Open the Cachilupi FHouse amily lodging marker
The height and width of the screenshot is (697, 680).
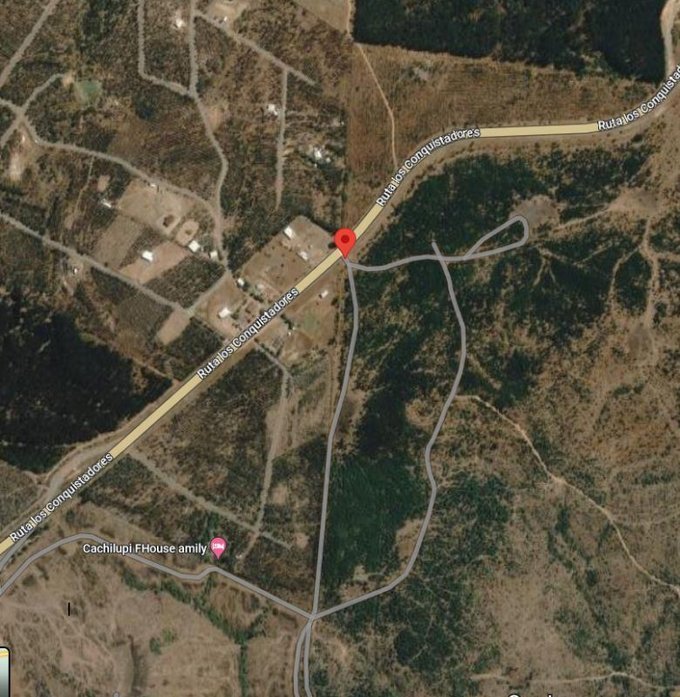tap(218, 547)
